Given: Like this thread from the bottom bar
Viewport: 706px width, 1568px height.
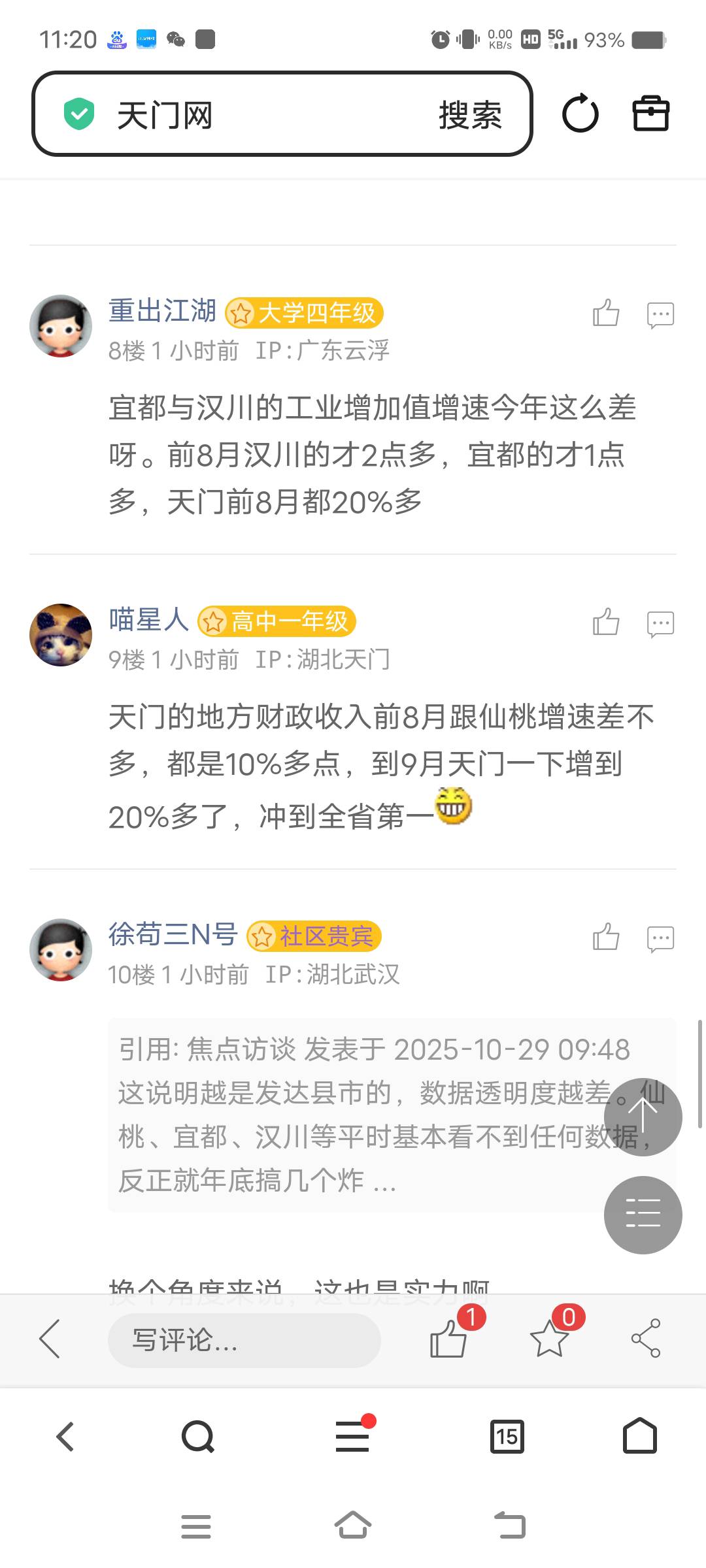Looking at the screenshot, I should pos(448,1338).
